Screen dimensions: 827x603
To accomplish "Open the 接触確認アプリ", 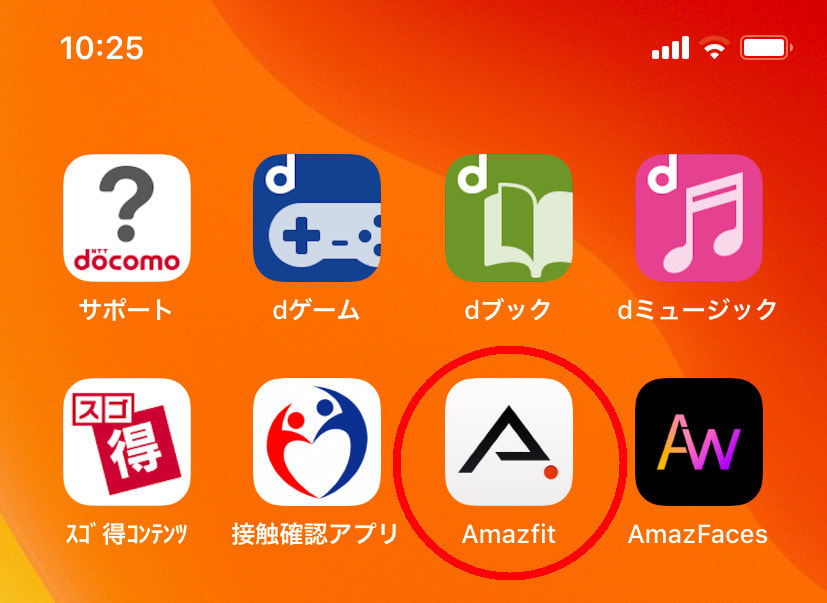I will coord(317,442).
